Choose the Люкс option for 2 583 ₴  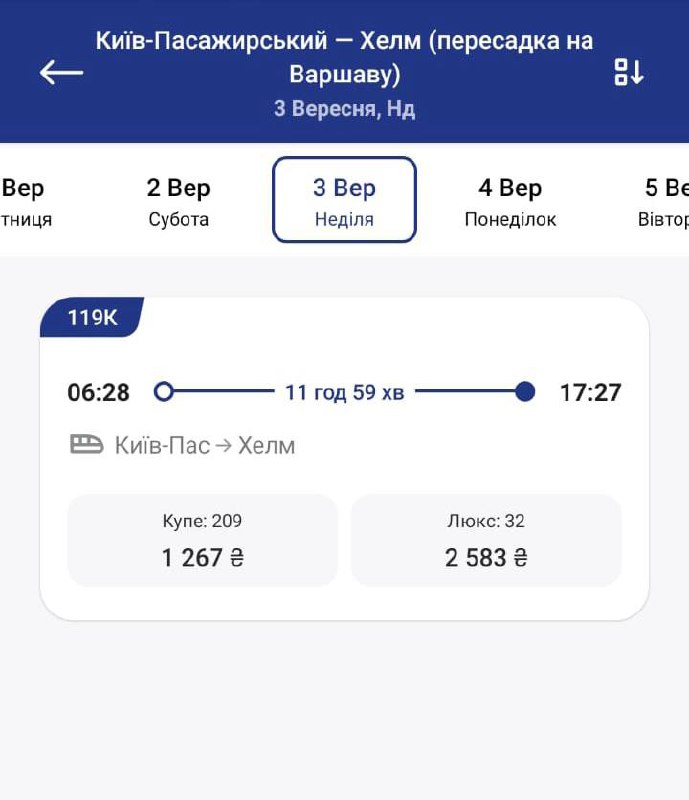(x=486, y=540)
